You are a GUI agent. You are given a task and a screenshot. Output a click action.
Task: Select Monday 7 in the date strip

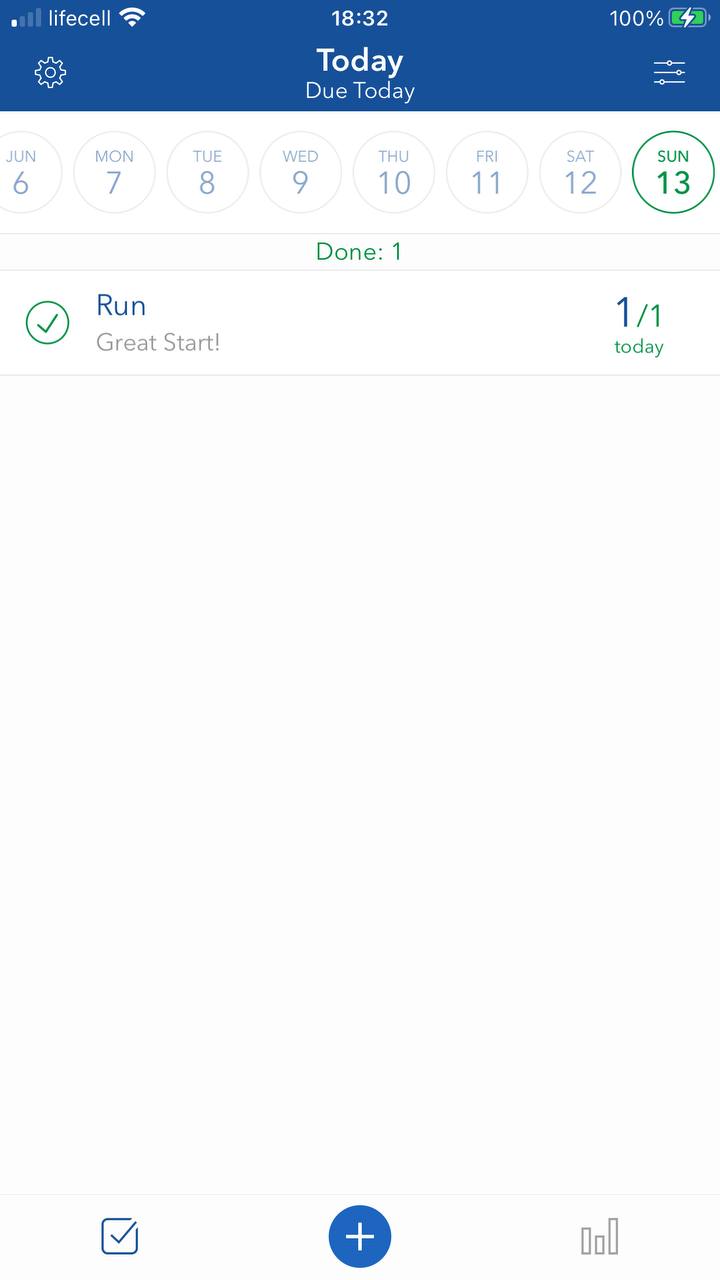[114, 173]
